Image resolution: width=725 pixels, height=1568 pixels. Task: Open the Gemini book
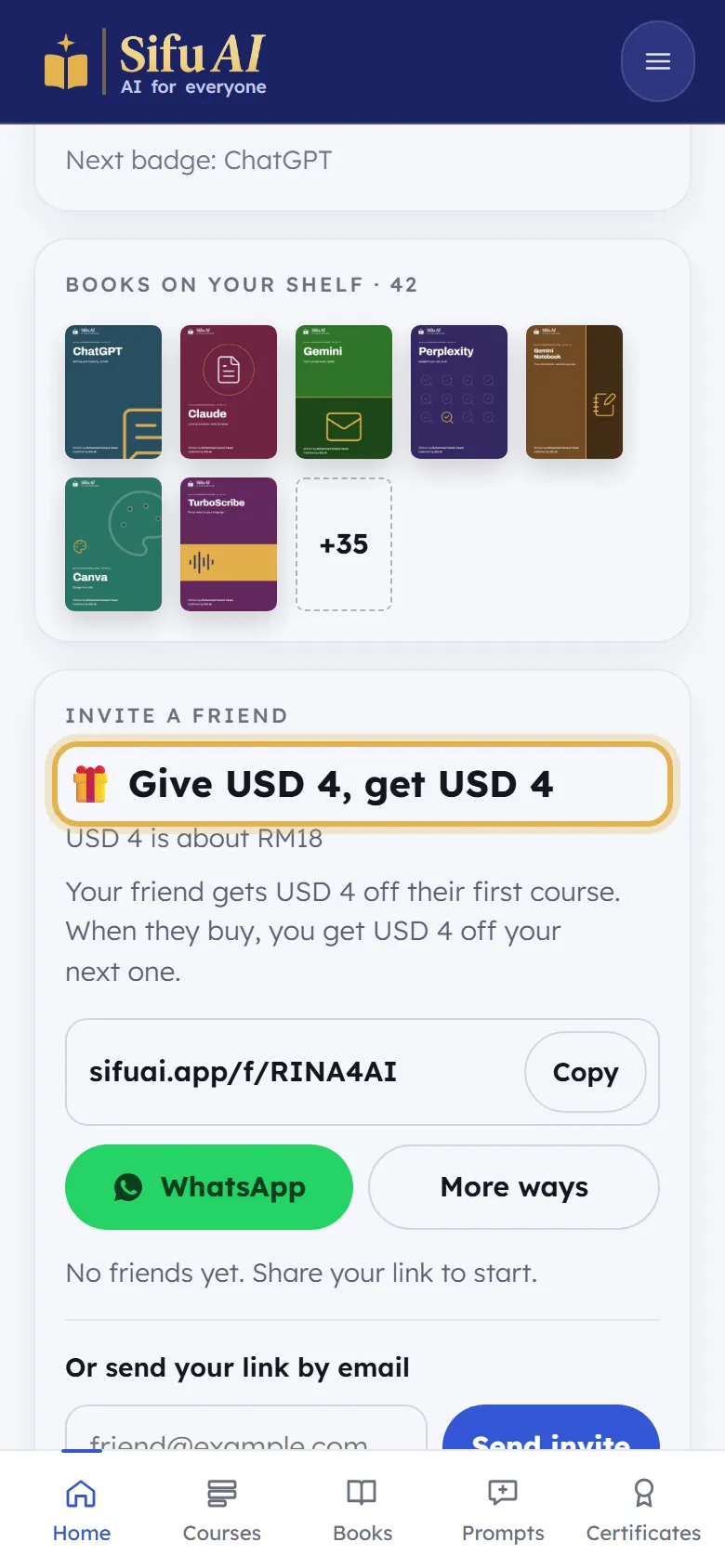344,392
